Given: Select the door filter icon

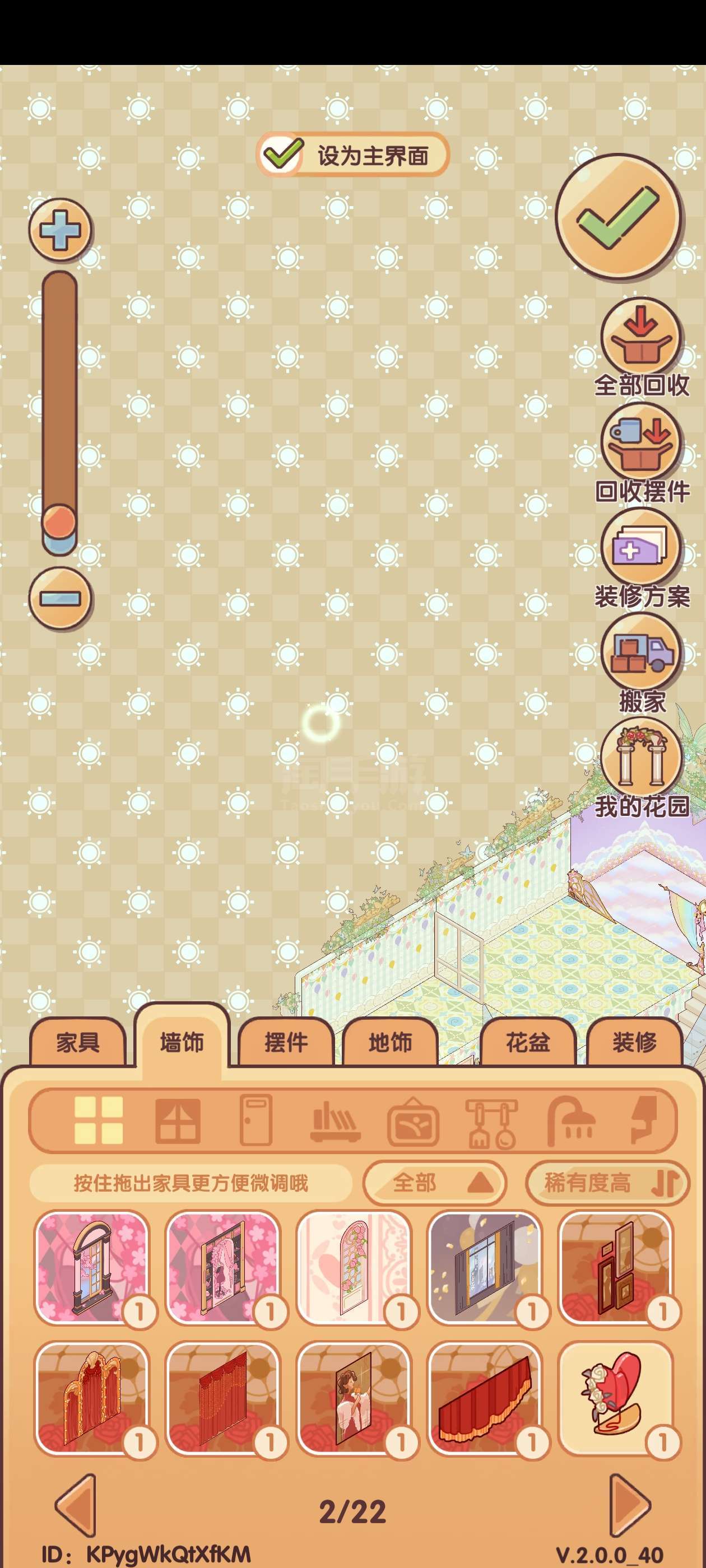Looking at the screenshot, I should click(256, 1120).
